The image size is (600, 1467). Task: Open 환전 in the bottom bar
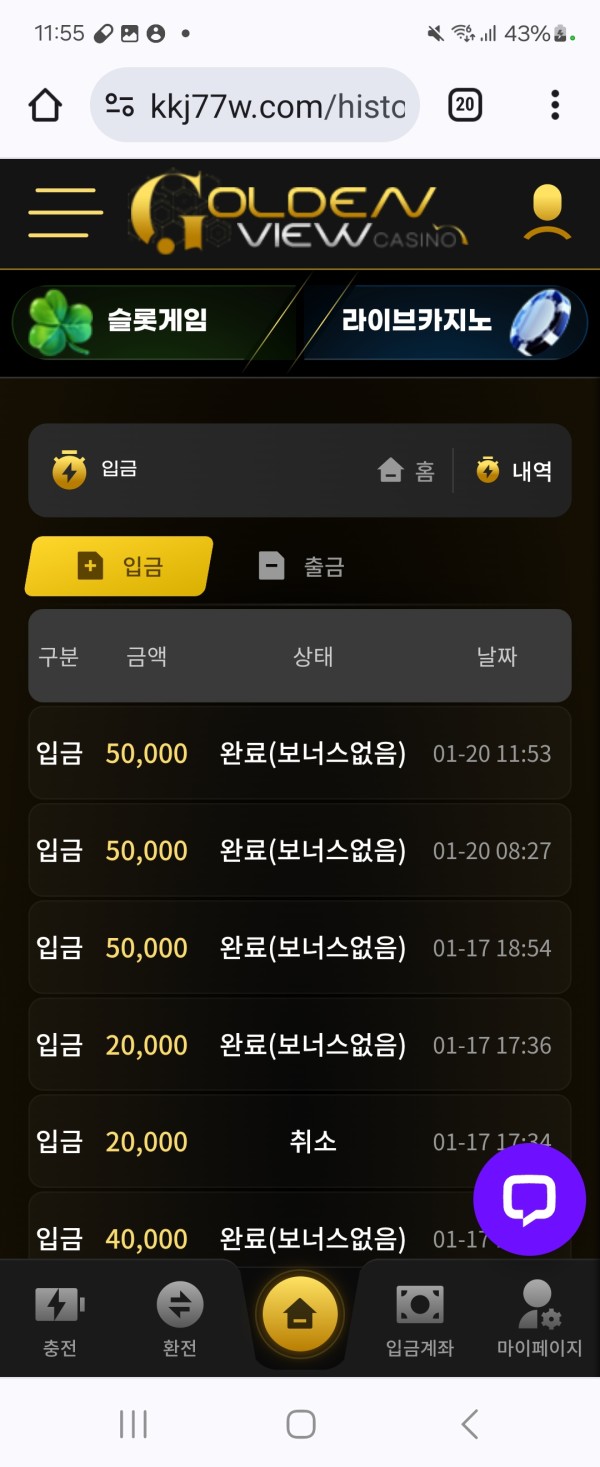179,1319
